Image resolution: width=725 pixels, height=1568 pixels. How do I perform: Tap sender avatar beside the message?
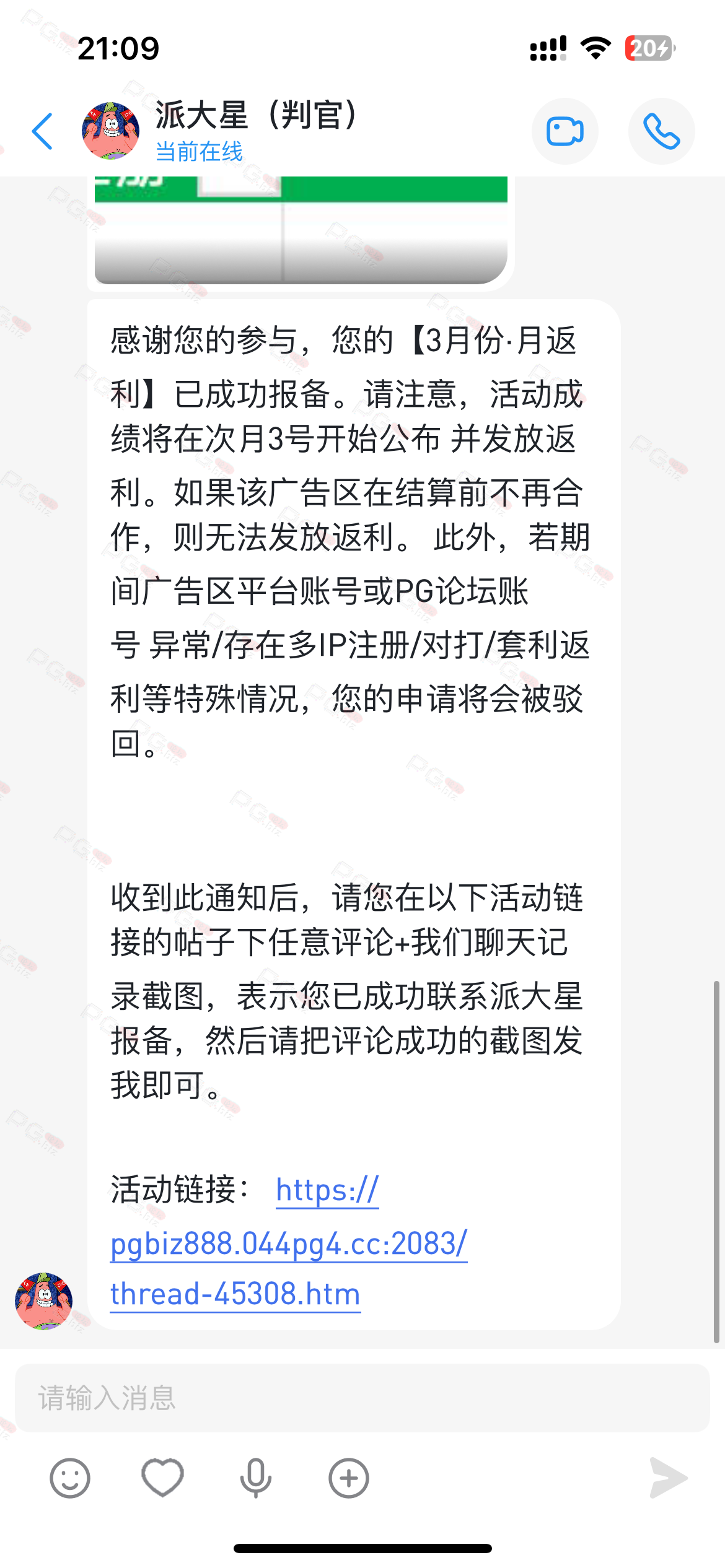point(43,1301)
